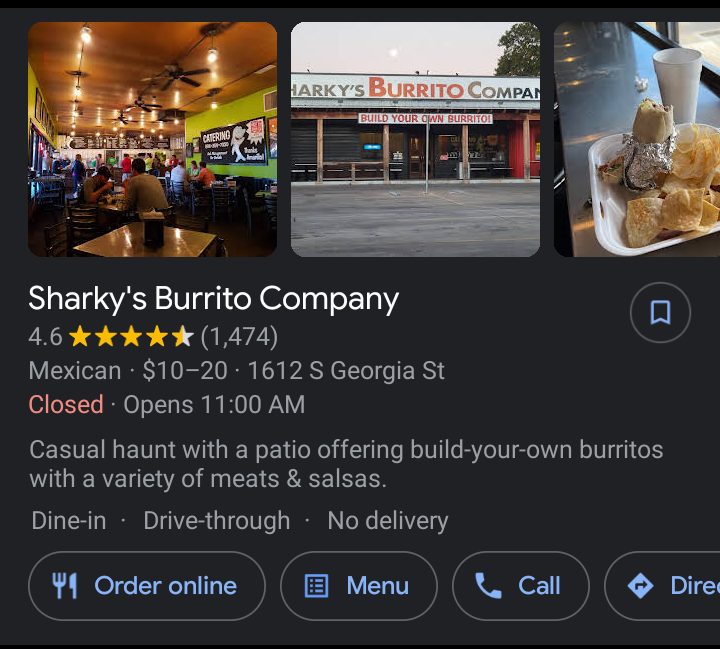Viewport: 720px width, 649px height.
Task: Open the restaurant Menu
Action: pos(359,586)
